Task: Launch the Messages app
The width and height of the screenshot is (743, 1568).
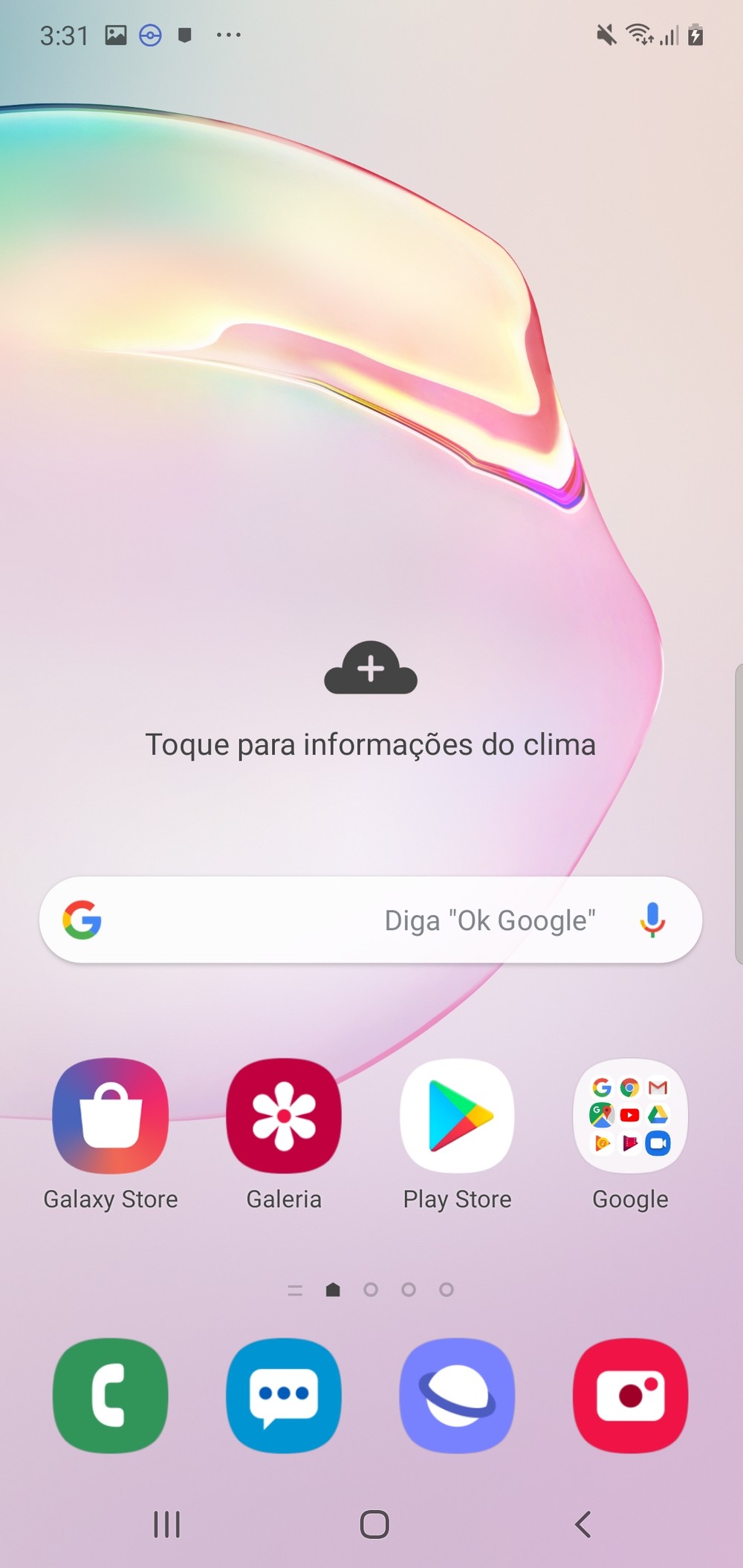Action: 284,1395
